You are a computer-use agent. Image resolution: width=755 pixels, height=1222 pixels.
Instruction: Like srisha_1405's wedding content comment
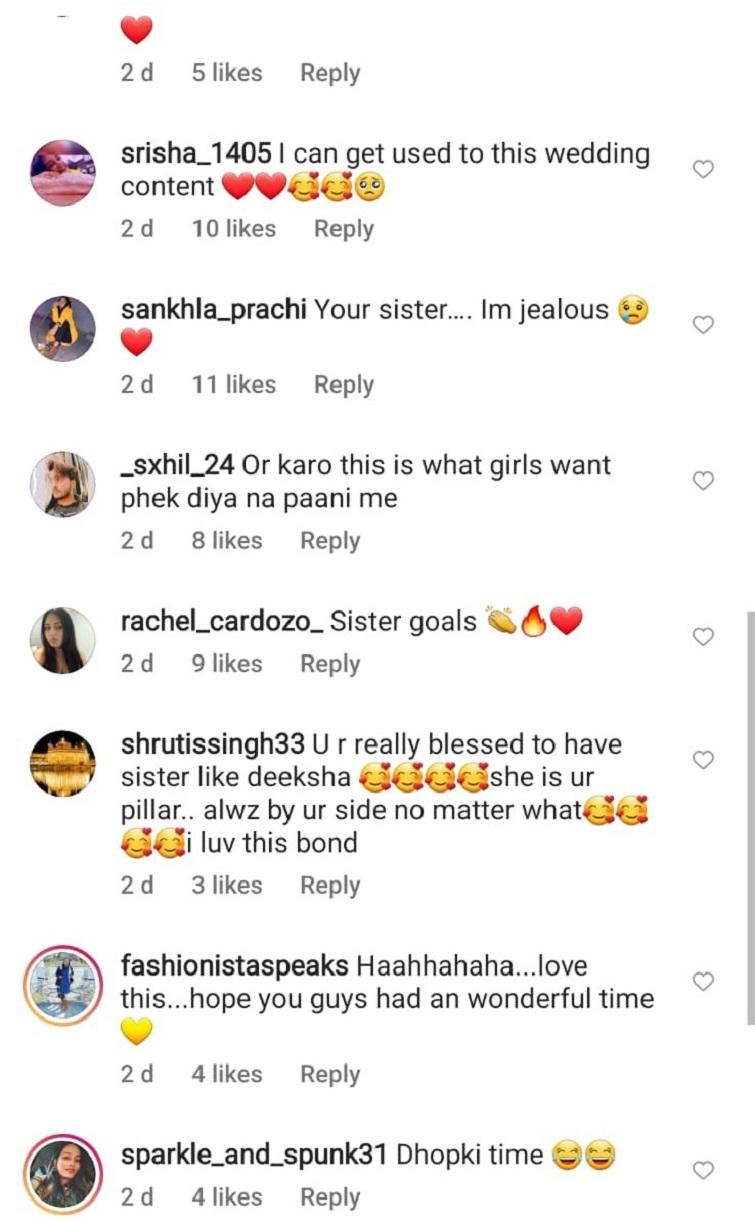point(703,169)
